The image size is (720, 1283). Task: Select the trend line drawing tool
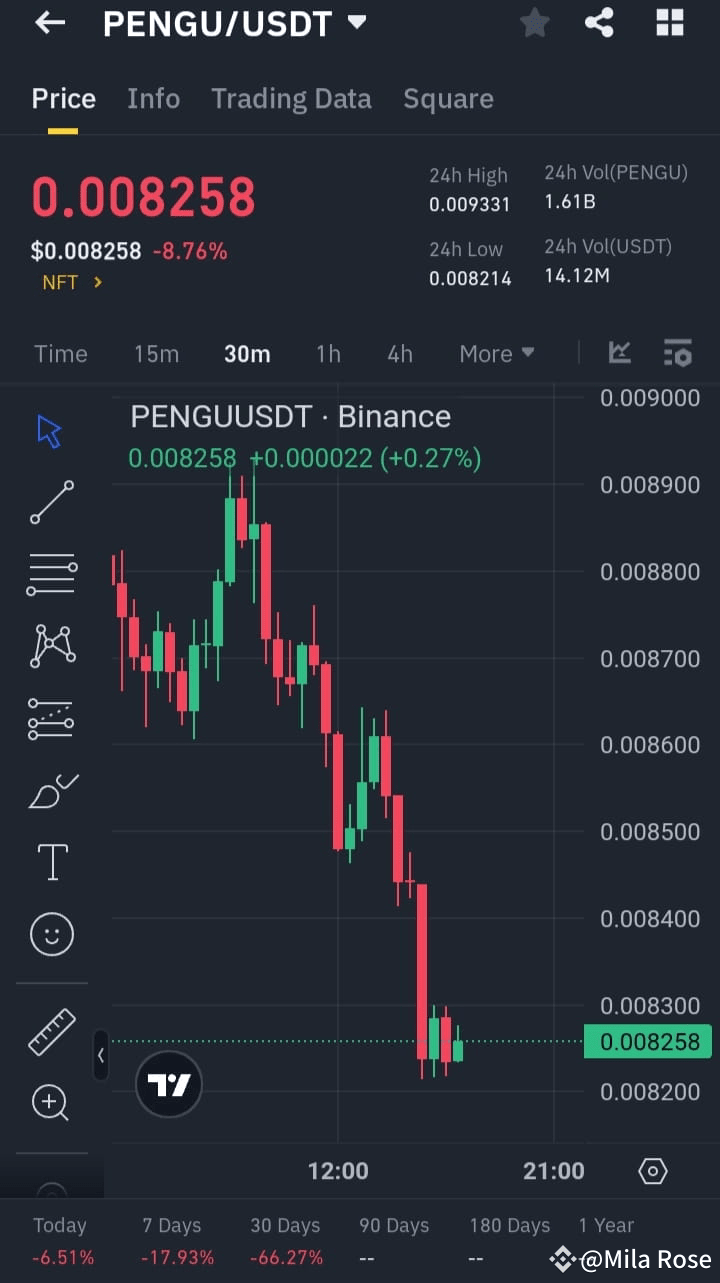[x=51, y=501]
